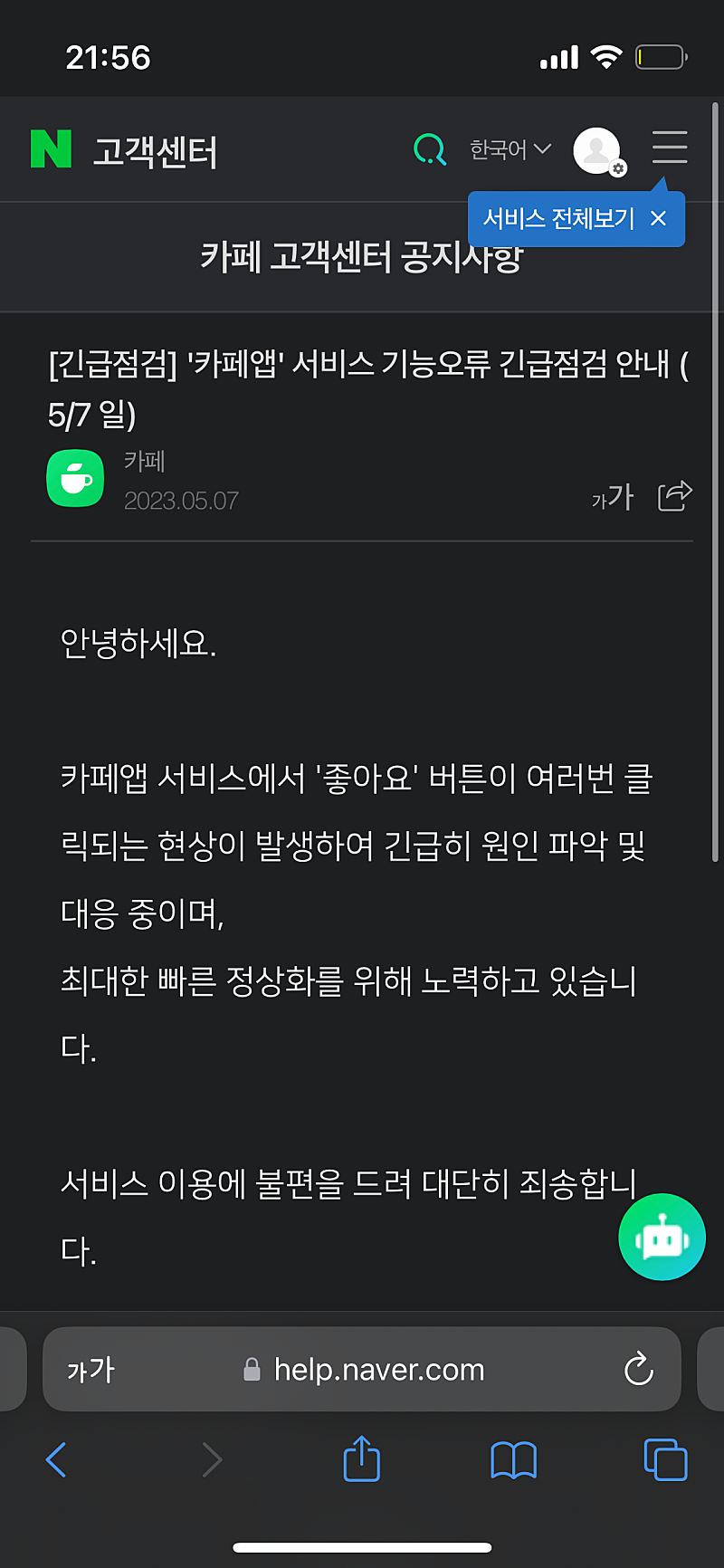724x1568 pixels.
Task: Open the chatbot floating button
Action: coord(662,1237)
